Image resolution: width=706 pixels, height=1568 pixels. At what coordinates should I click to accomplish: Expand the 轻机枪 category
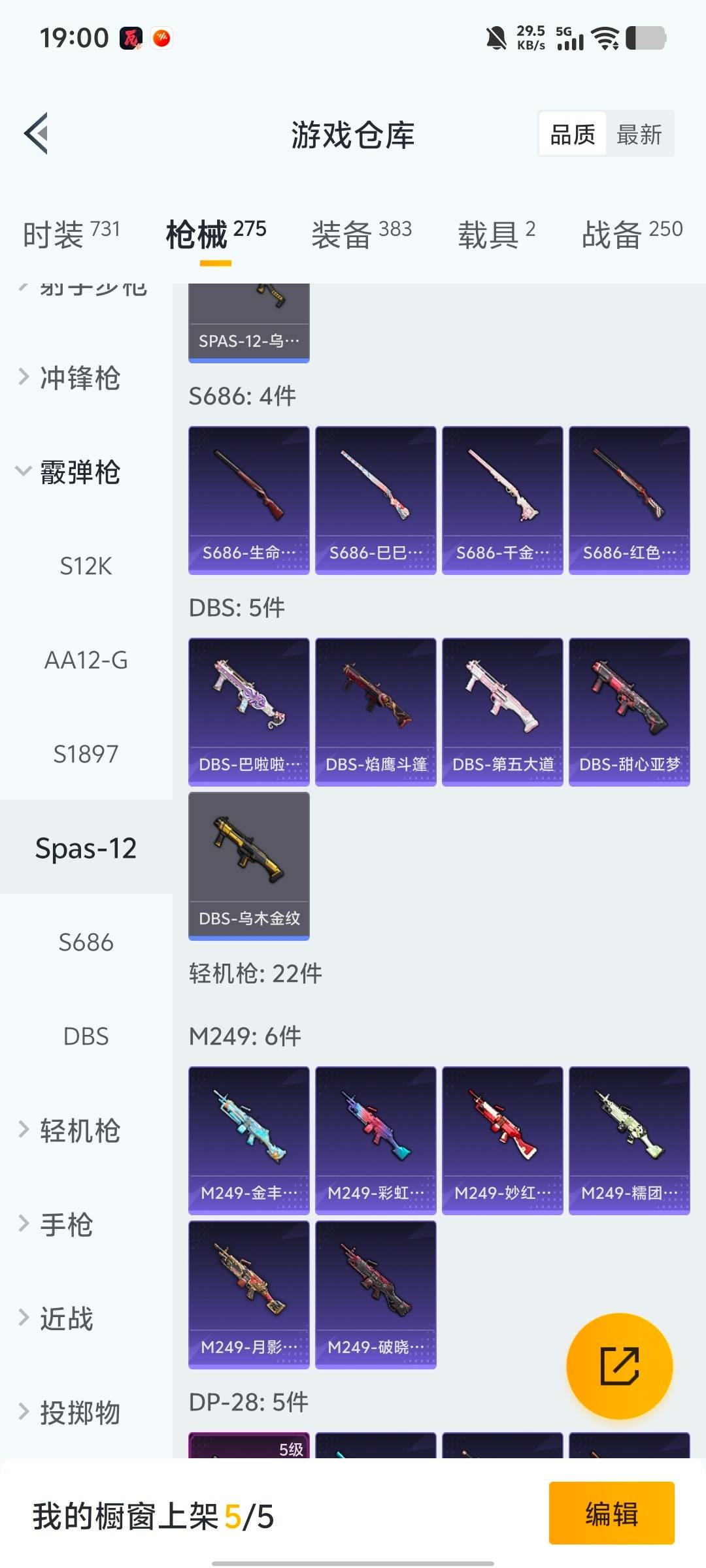click(80, 1130)
